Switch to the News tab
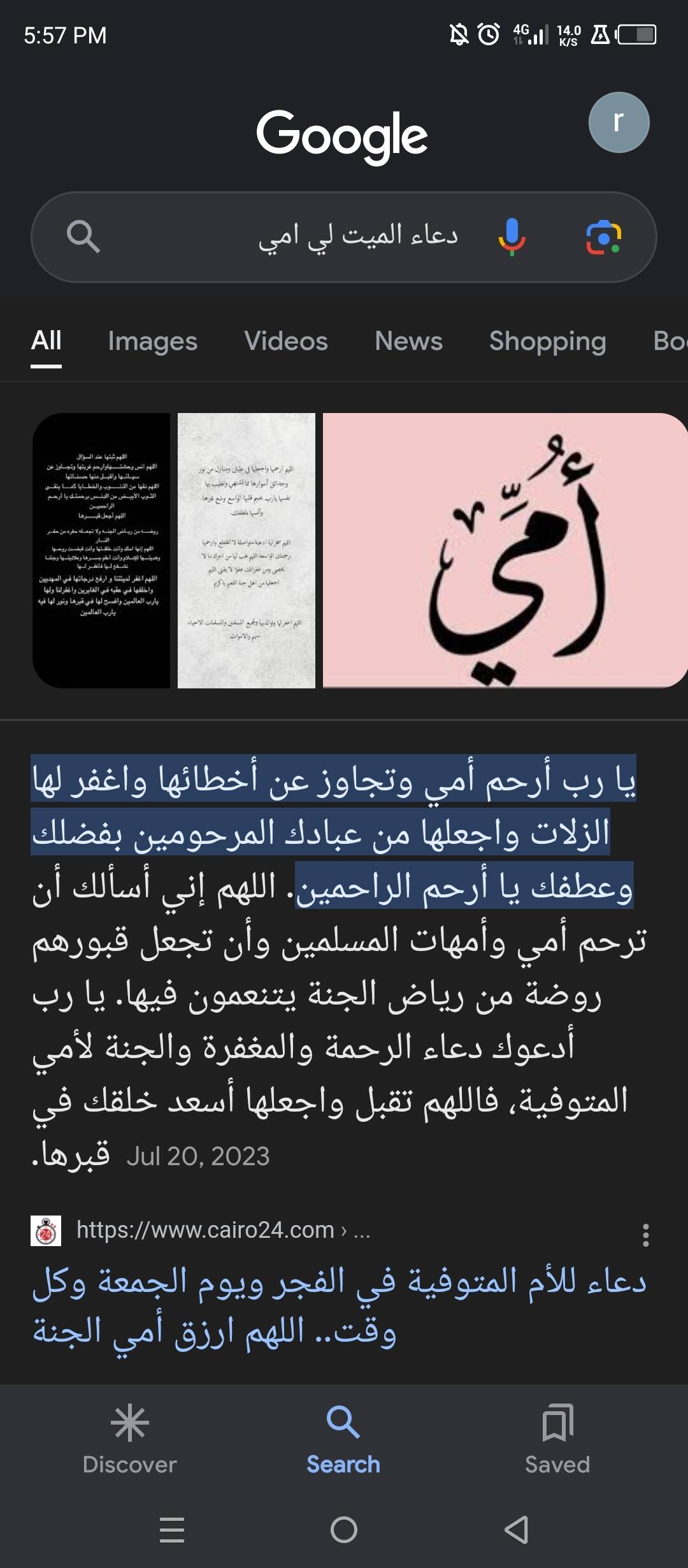The height and width of the screenshot is (1568, 688). 408,341
